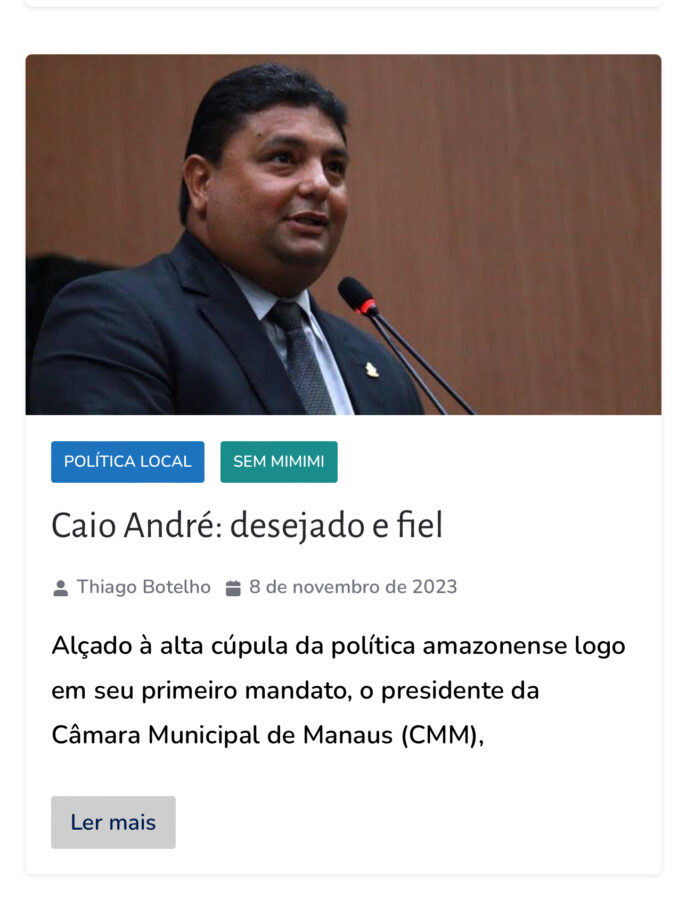Tap the Ler mais button

coord(113,822)
